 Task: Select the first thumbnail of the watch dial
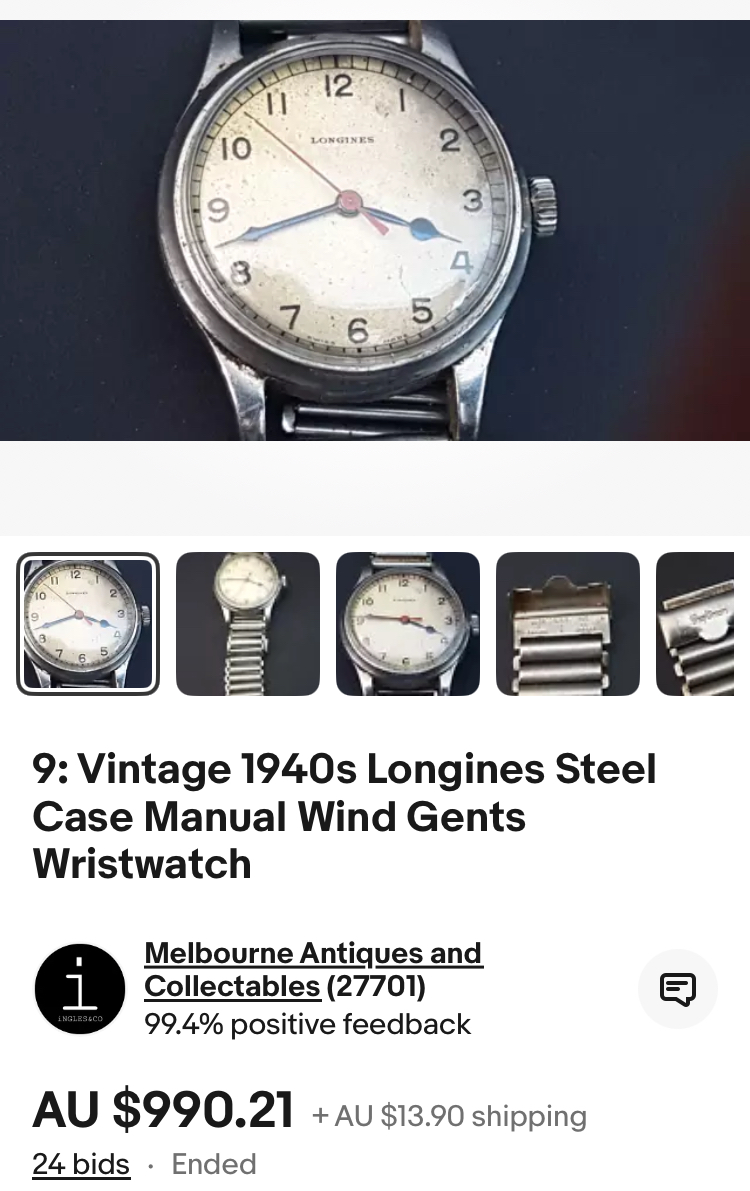click(x=88, y=624)
